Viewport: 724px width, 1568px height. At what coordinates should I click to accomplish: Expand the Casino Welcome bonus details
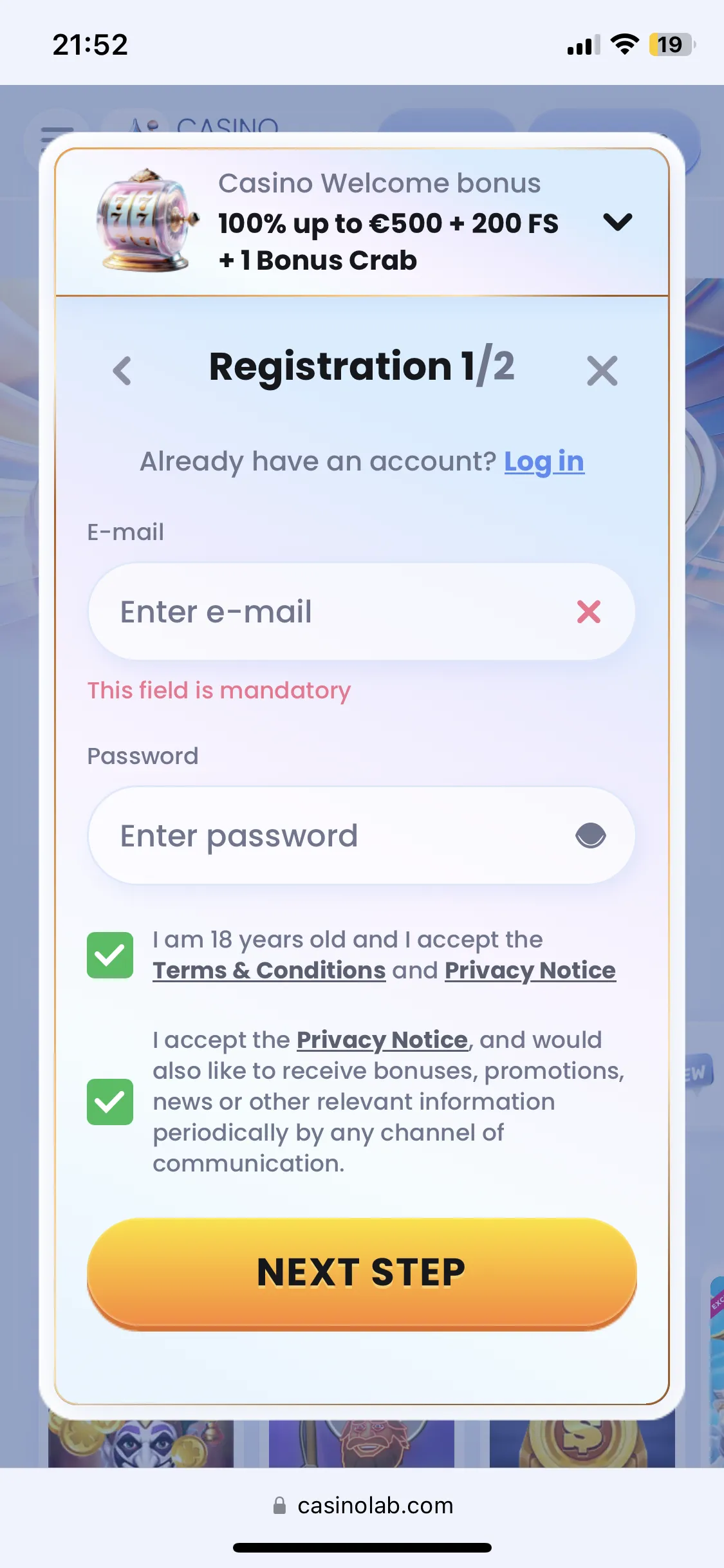(617, 222)
